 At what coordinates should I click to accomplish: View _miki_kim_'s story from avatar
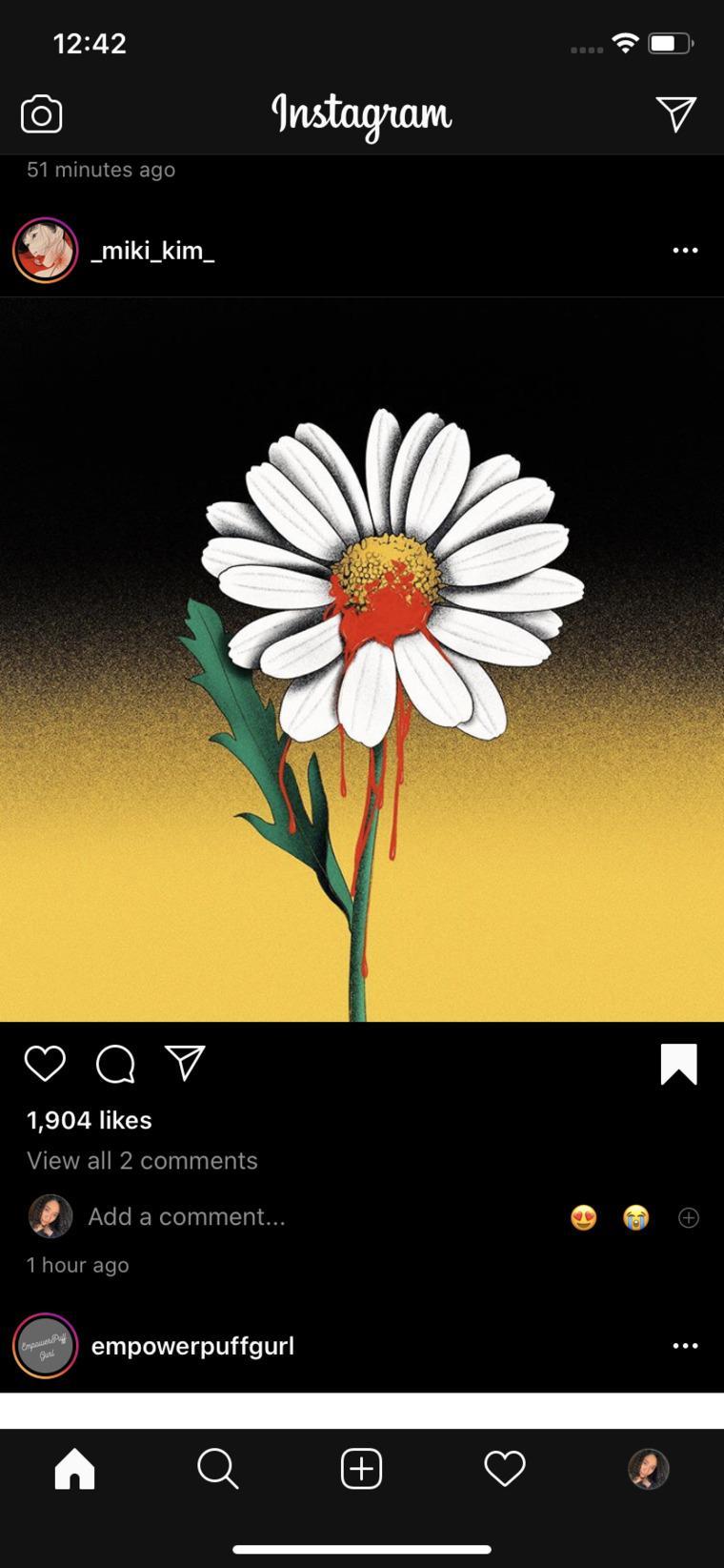coord(45,251)
